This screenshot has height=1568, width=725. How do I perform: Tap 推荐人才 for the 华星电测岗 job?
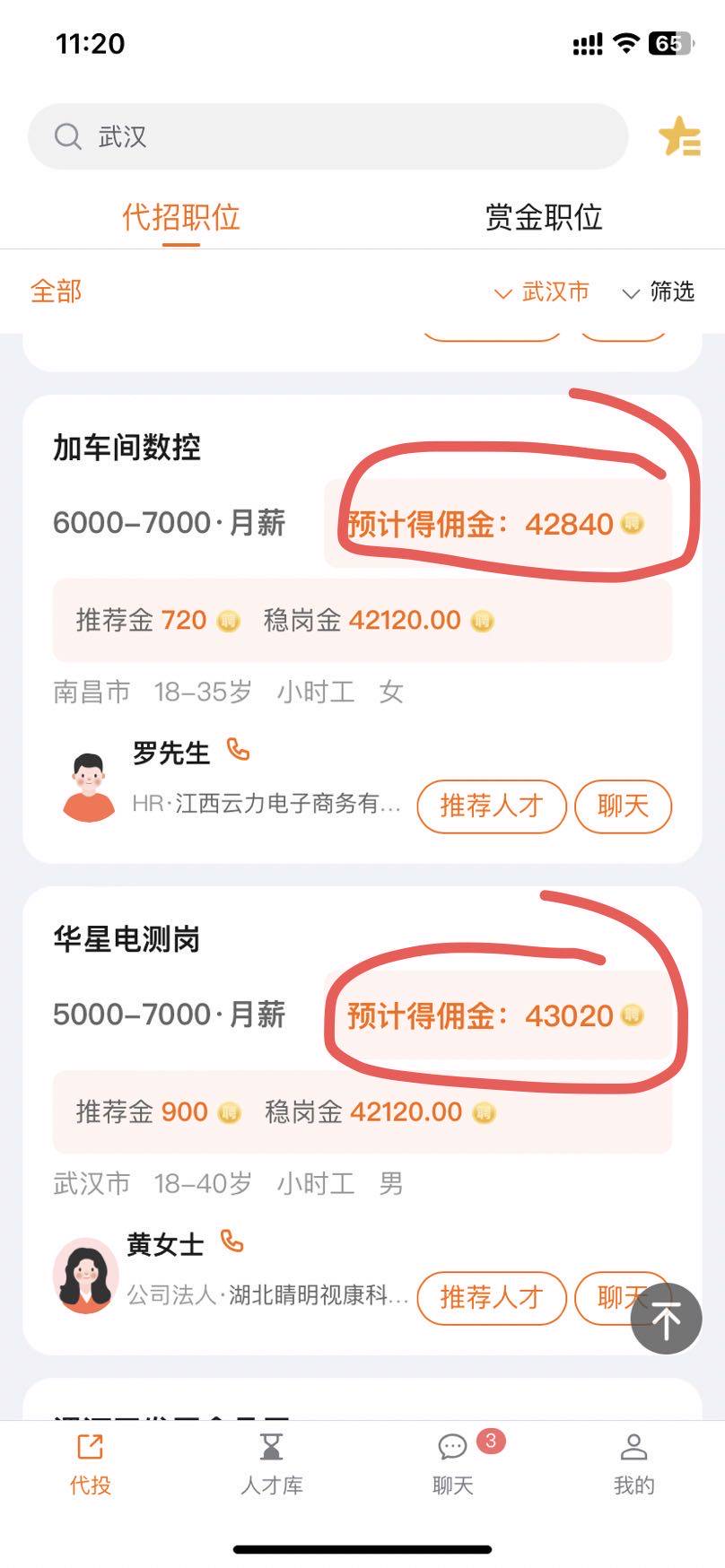tap(491, 1297)
